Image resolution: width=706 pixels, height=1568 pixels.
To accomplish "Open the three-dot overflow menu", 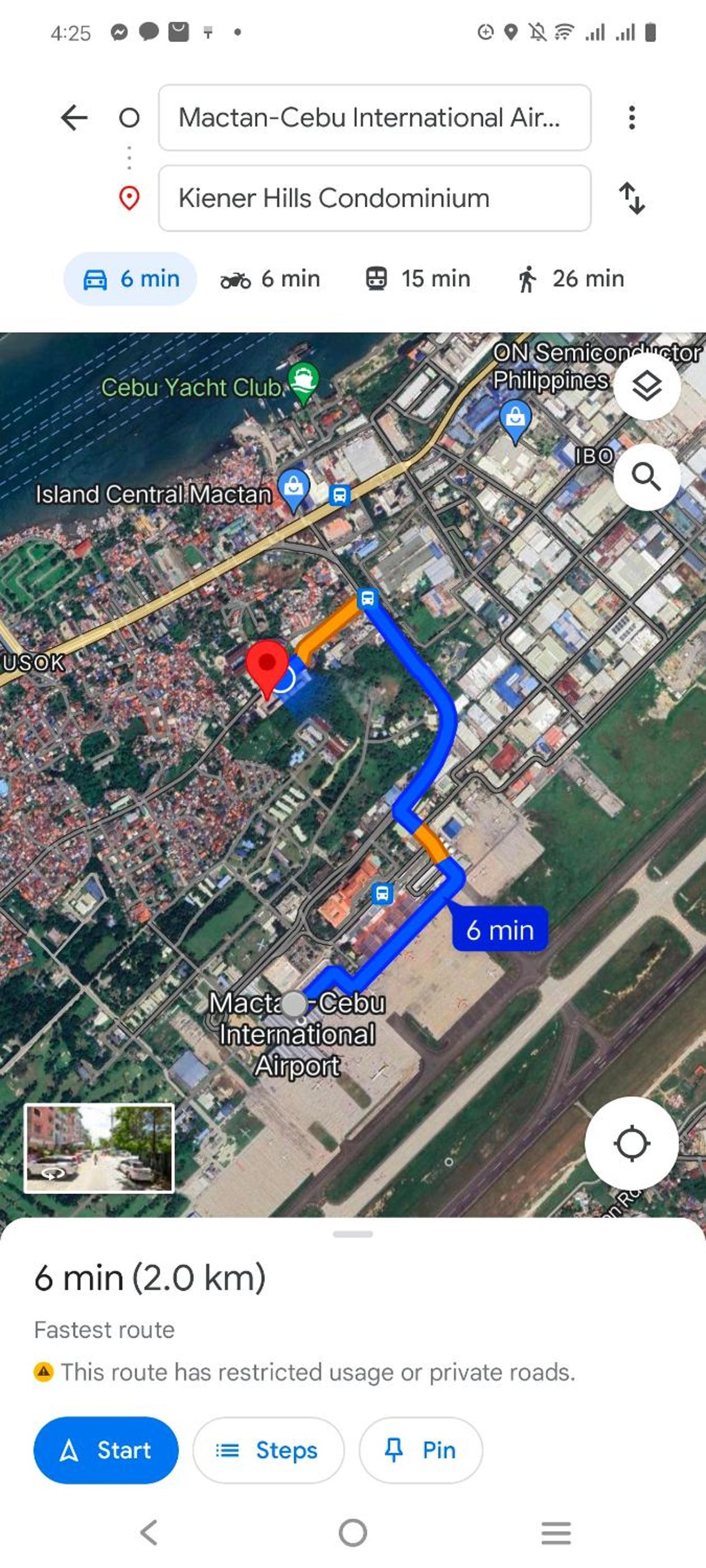I will tap(631, 118).
